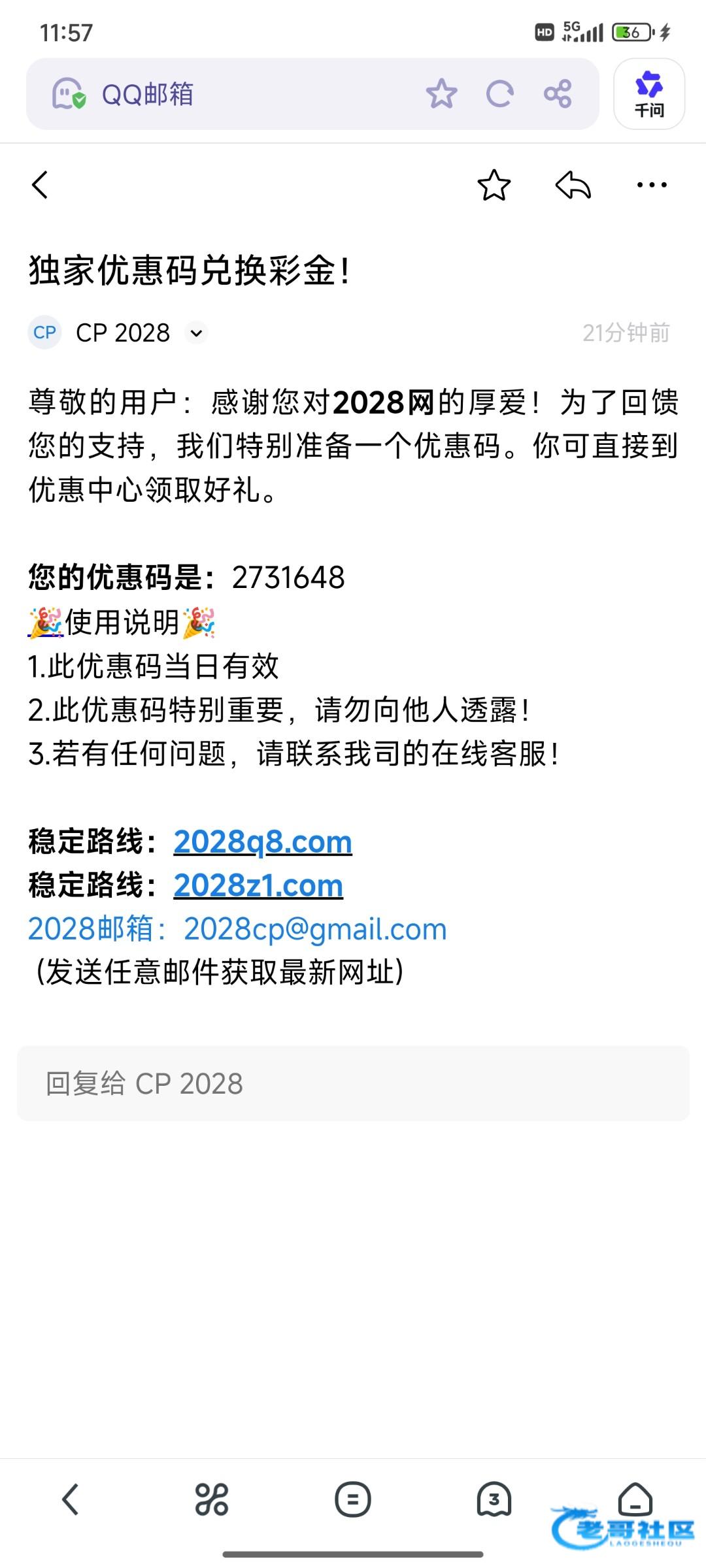
Task: Expand sender details for CP 2028
Action: point(195,333)
